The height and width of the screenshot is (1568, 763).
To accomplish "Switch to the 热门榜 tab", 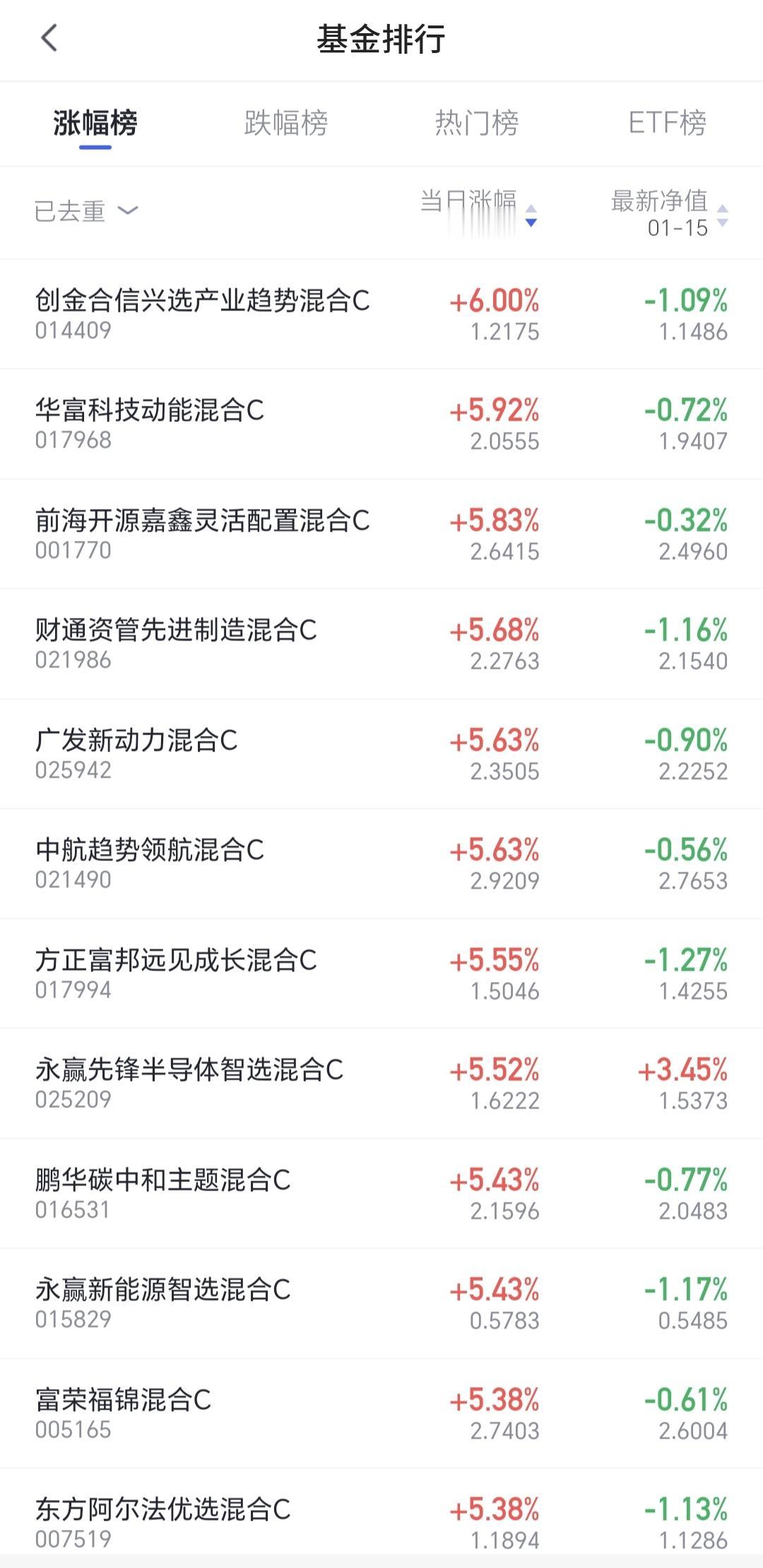I will click(x=476, y=123).
